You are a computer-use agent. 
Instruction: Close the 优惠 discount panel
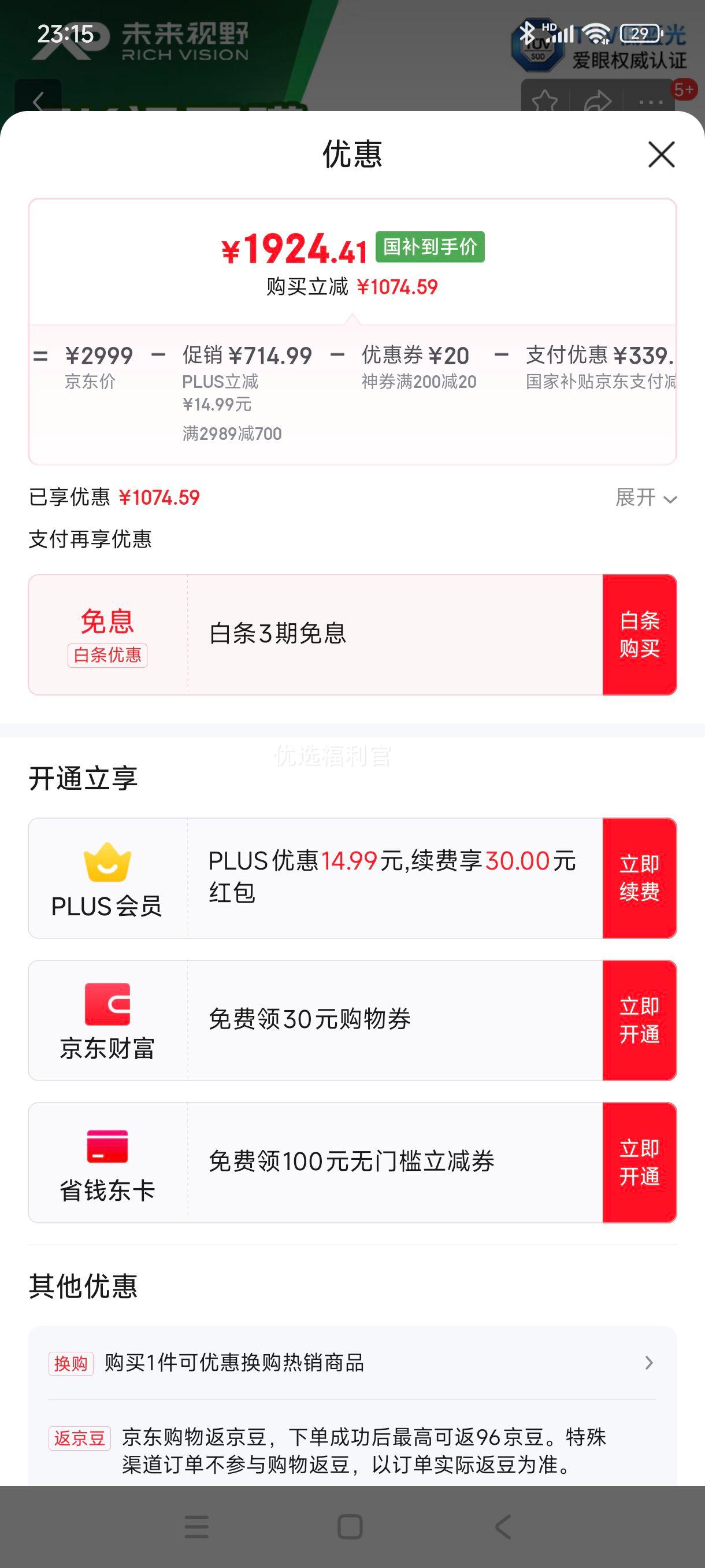point(661,155)
